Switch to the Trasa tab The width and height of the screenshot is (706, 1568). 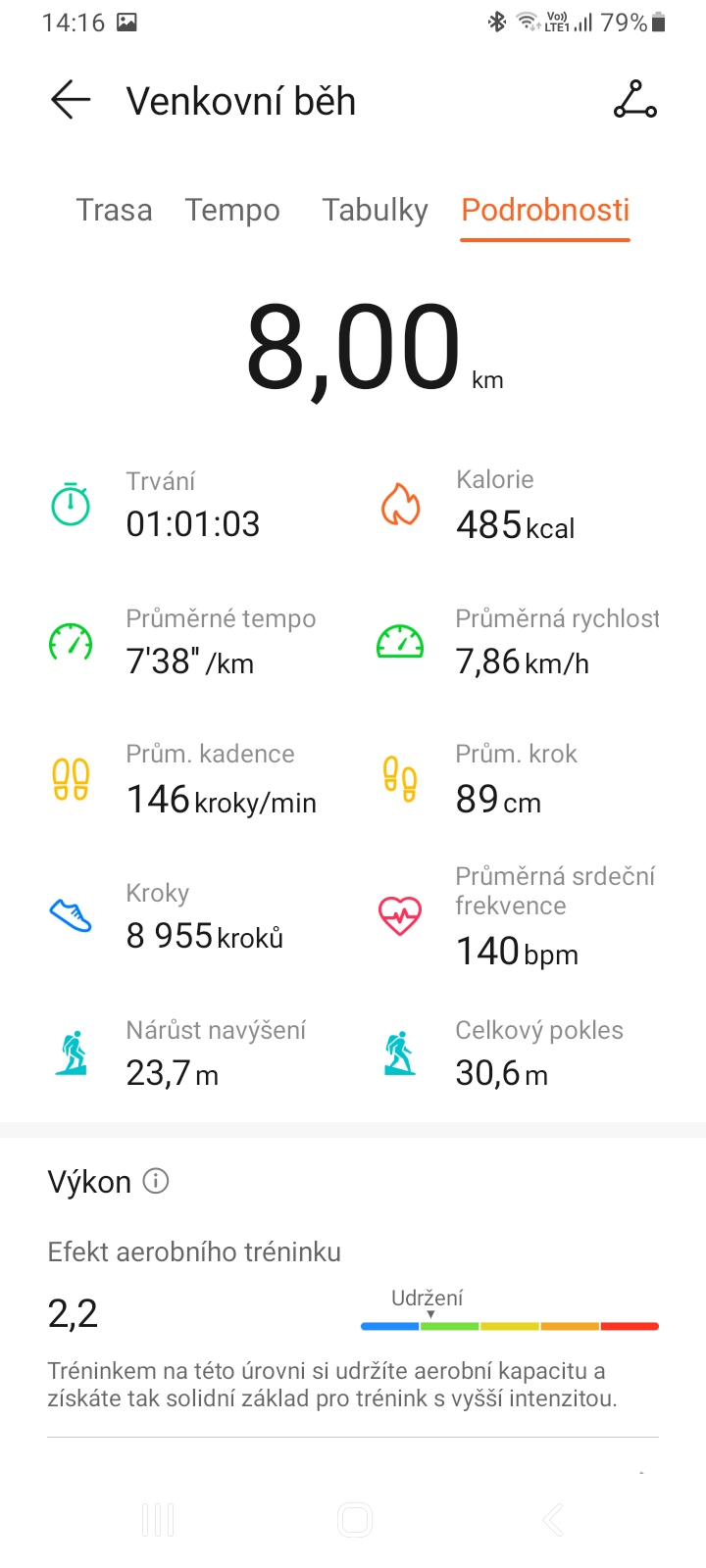115,210
